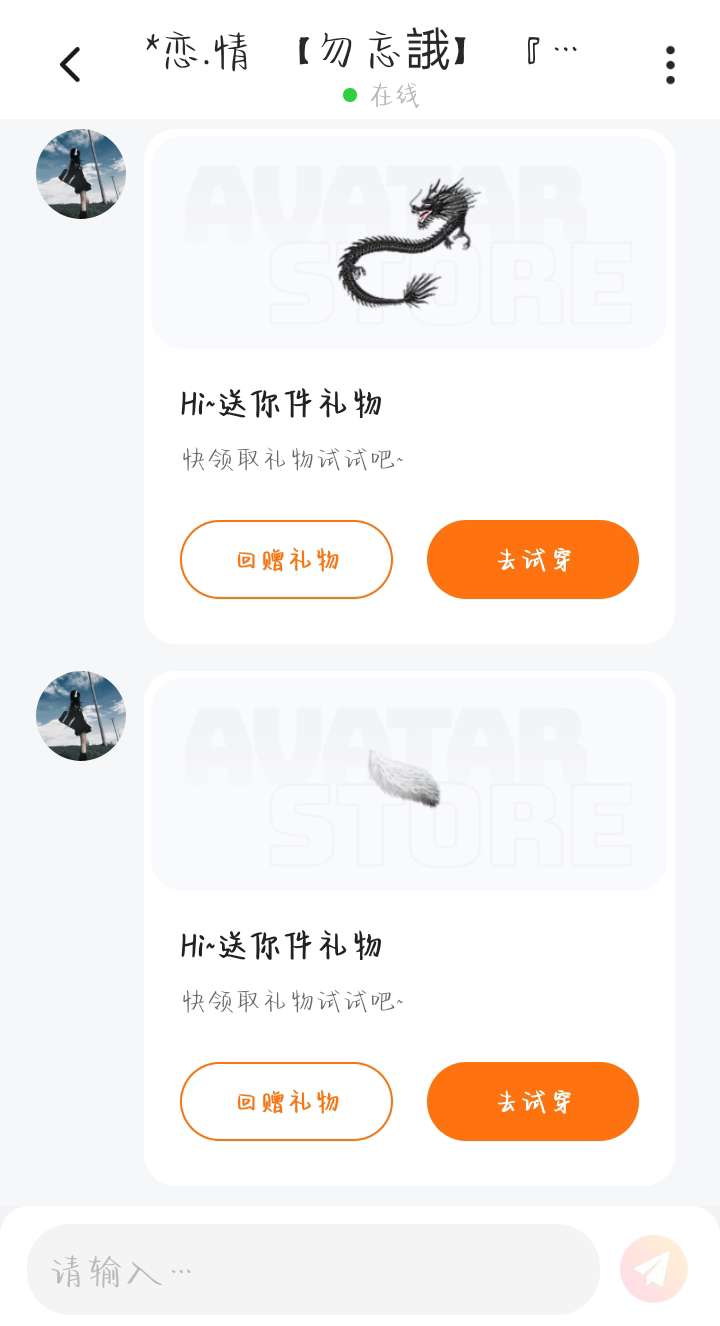This screenshot has height=1326, width=720.
Task: Open the three-dot overflow menu
Action: point(670,65)
